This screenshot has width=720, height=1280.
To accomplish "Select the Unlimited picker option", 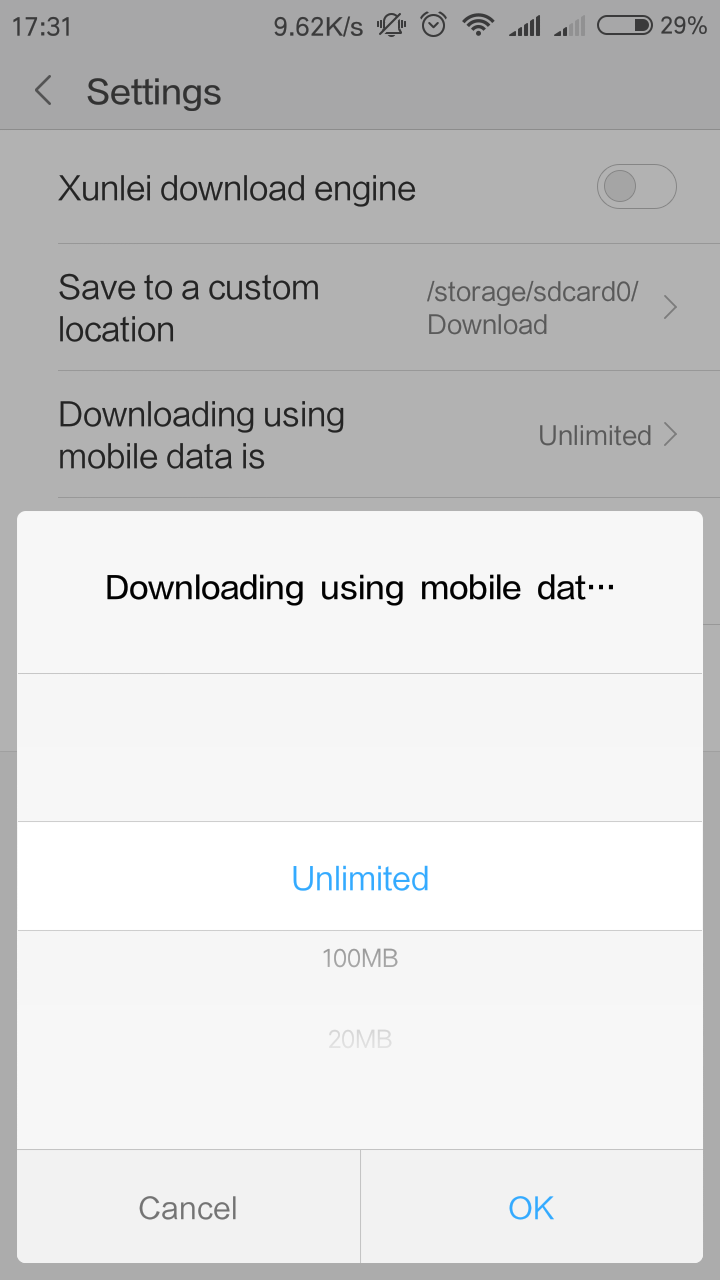I will [x=360, y=878].
